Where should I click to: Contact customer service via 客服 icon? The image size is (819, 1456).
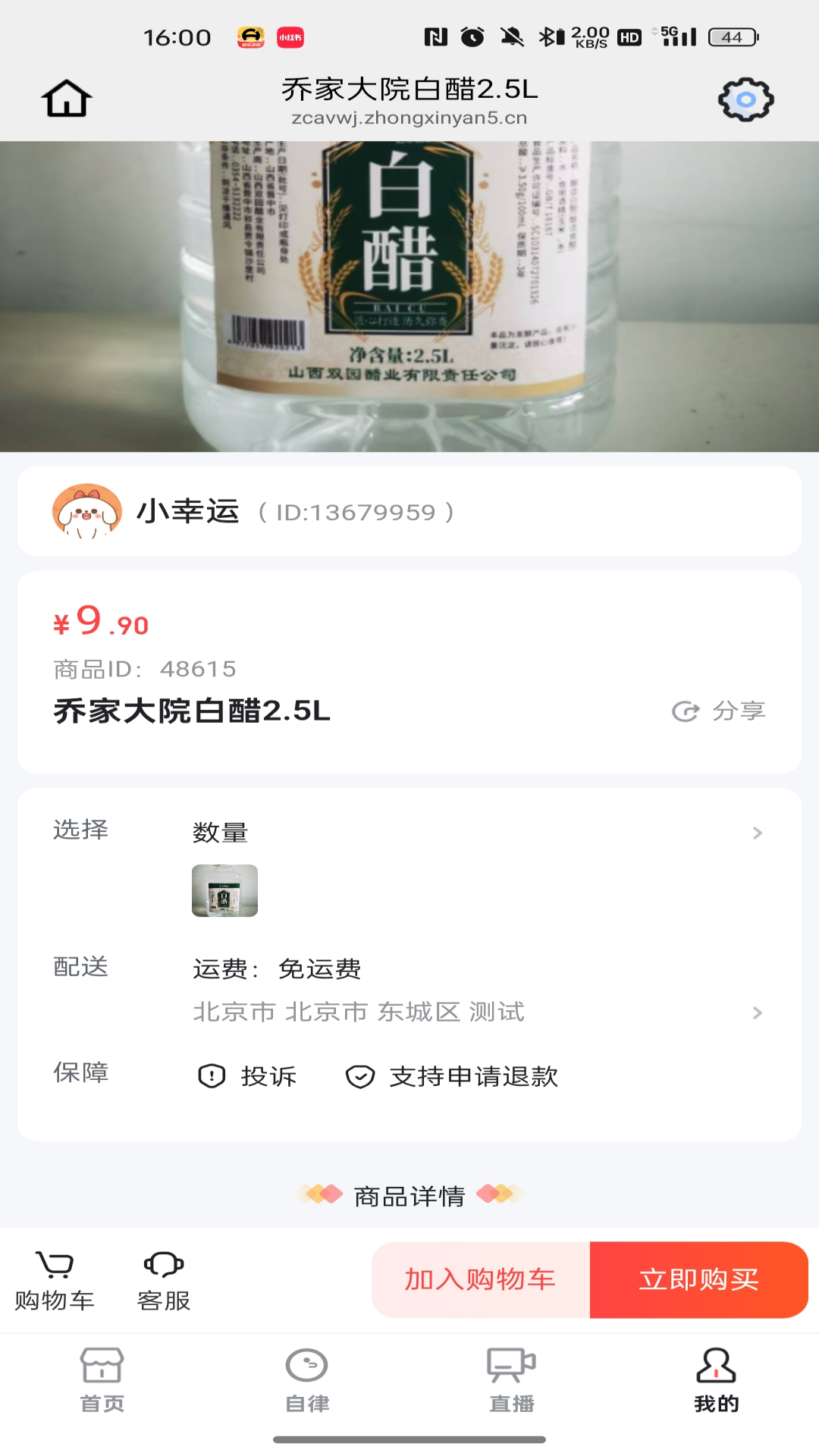(162, 1260)
